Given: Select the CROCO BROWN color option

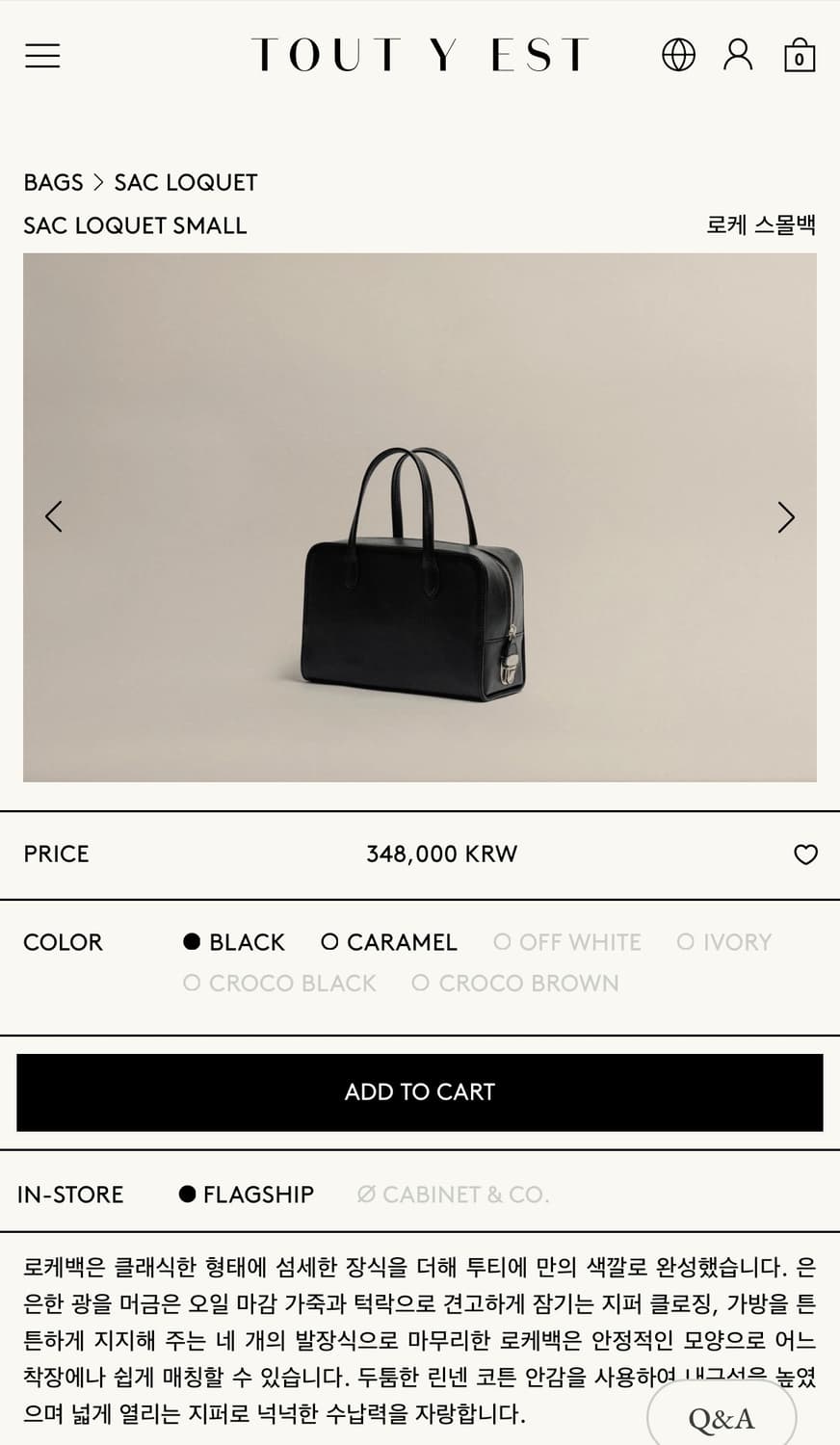Looking at the screenshot, I should click(515, 983).
